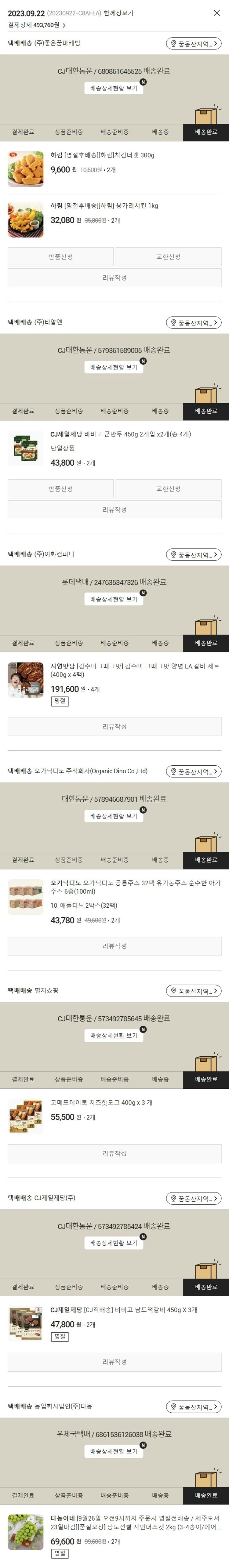Screen dimensions: 229x1568
Task: Write review for 비비고 남도떡갈비
Action: coord(114,1362)
